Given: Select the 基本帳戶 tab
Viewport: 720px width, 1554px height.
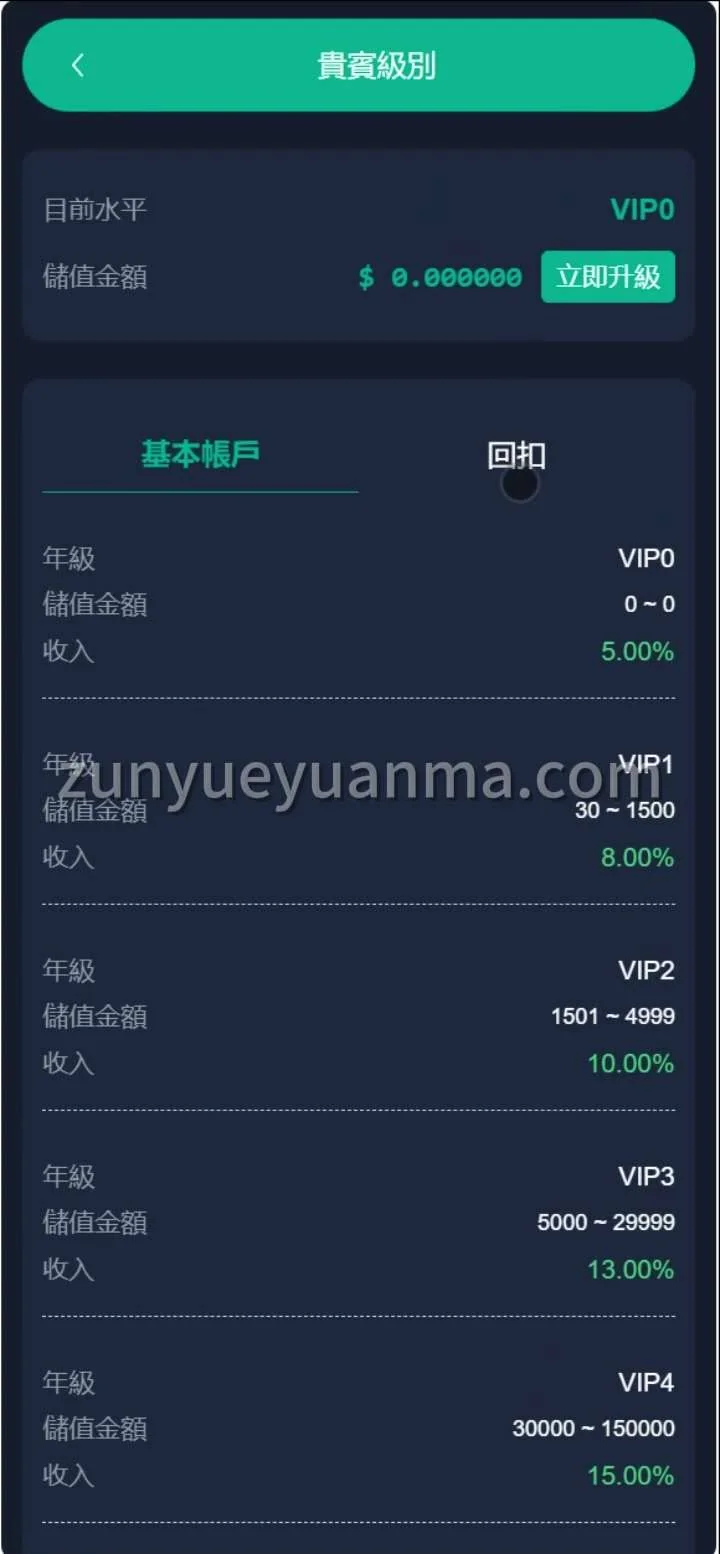Looking at the screenshot, I should (x=200, y=455).
